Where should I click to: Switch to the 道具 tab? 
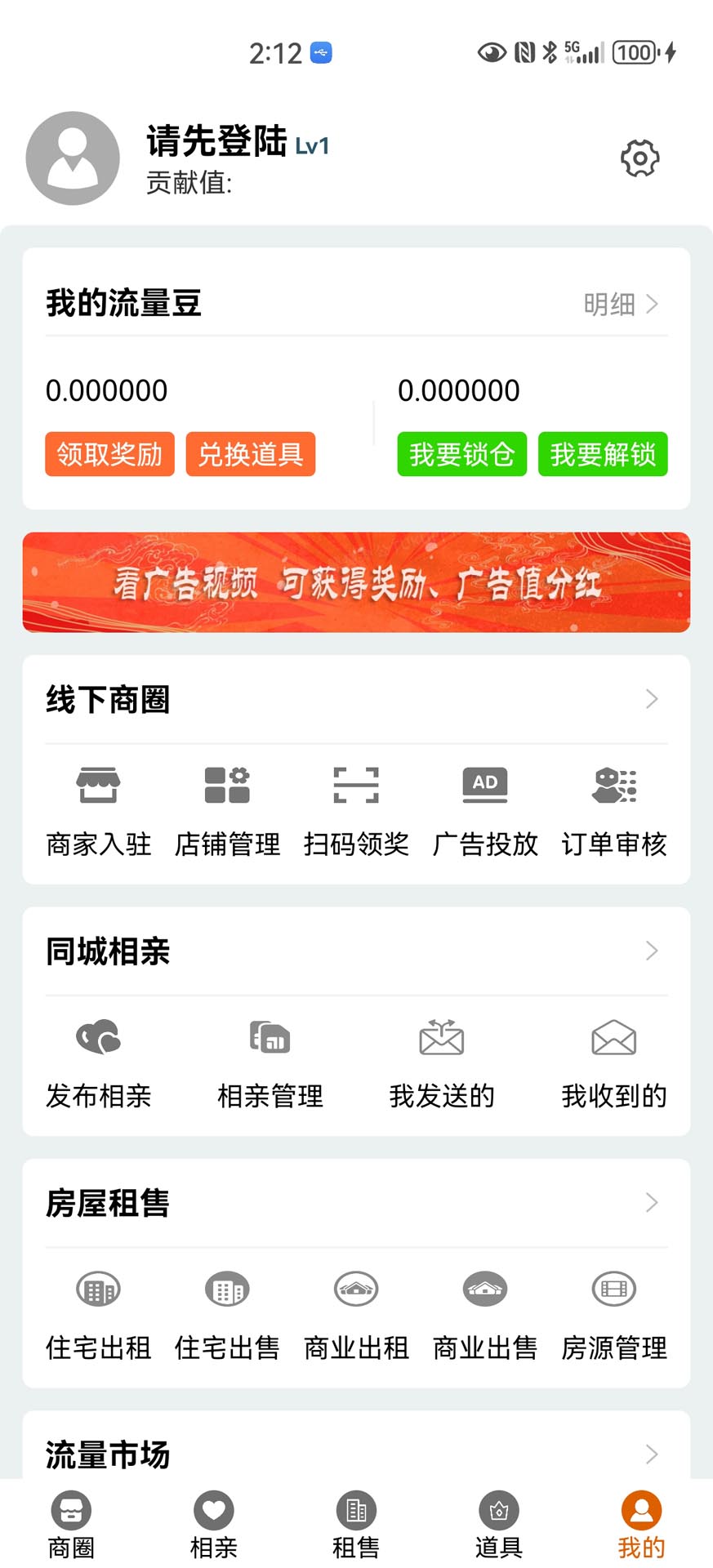coord(499,1525)
